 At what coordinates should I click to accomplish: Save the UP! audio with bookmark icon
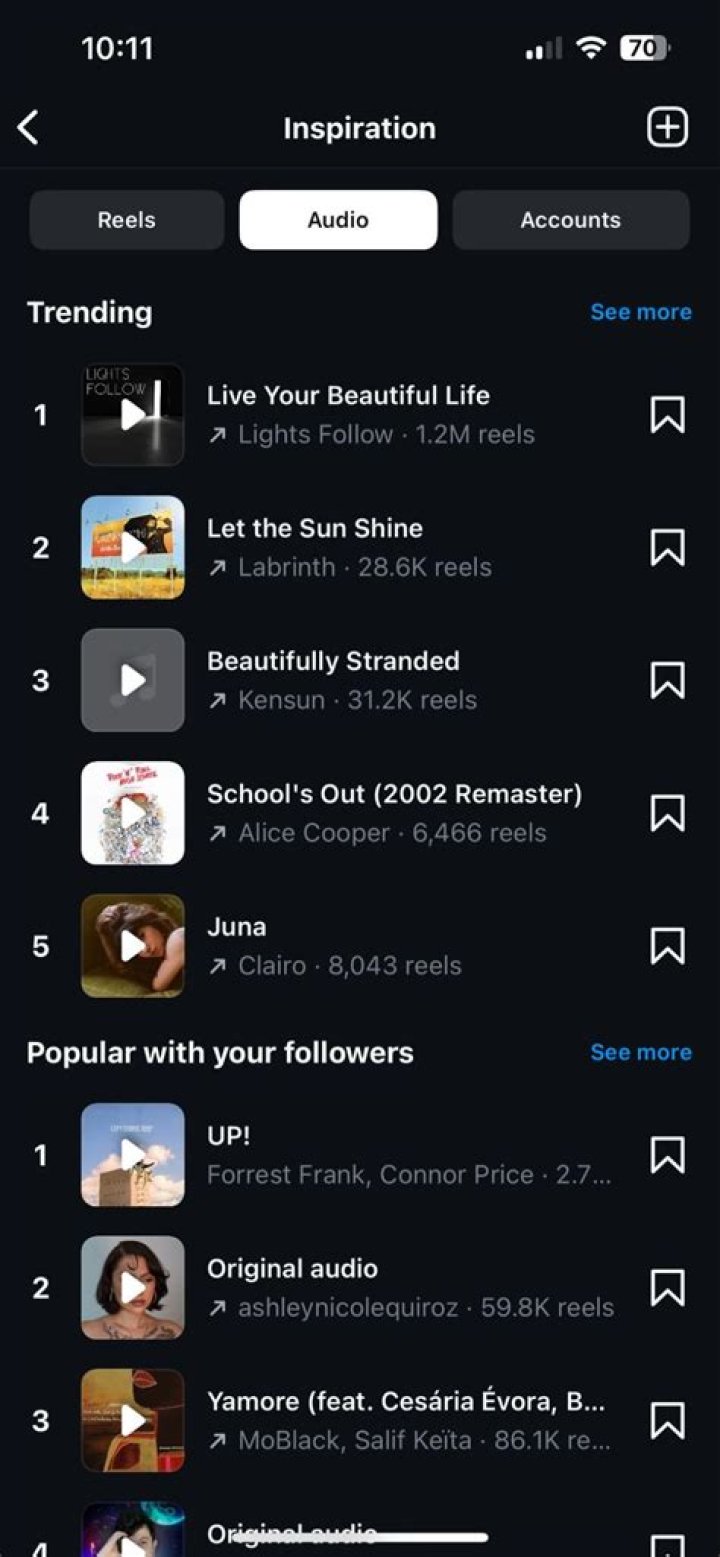point(666,1155)
